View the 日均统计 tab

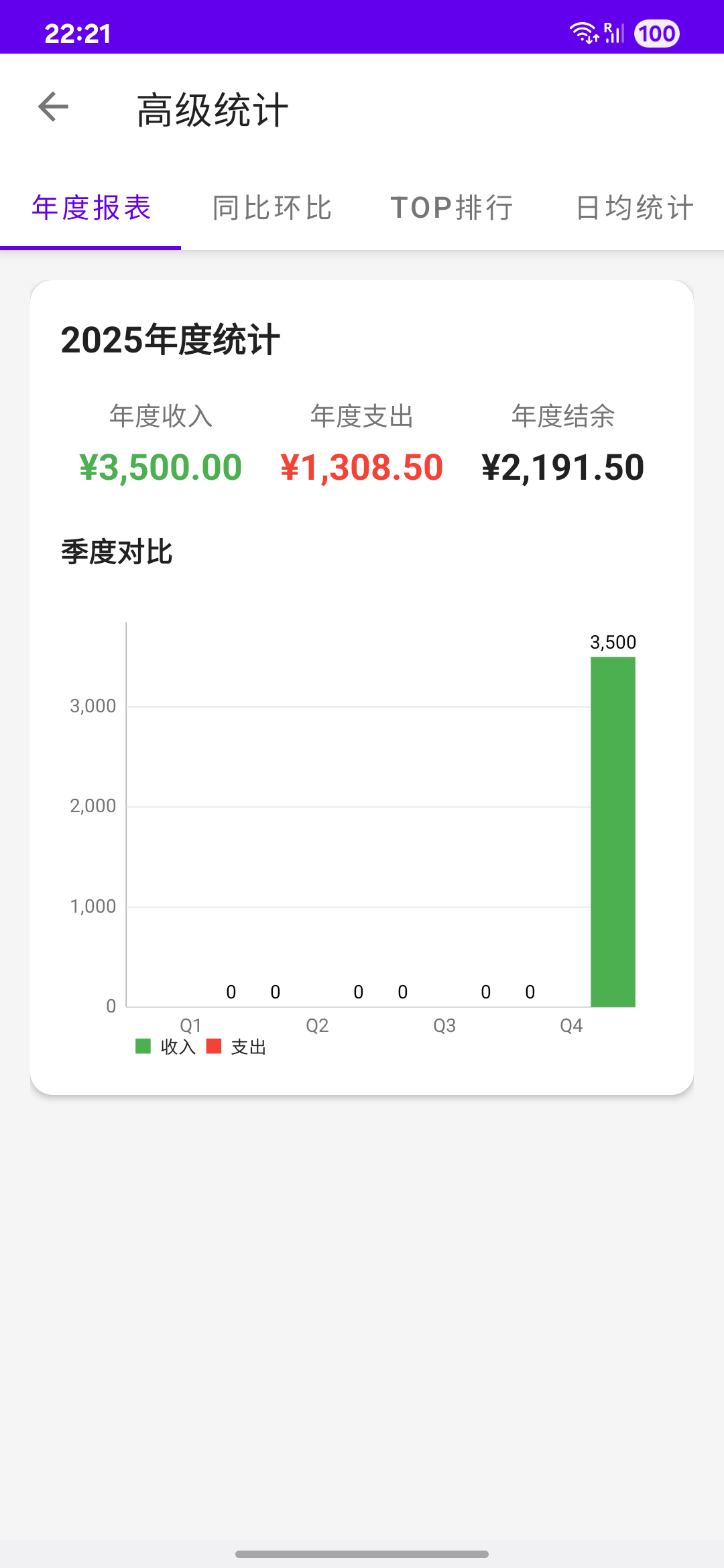tap(634, 208)
